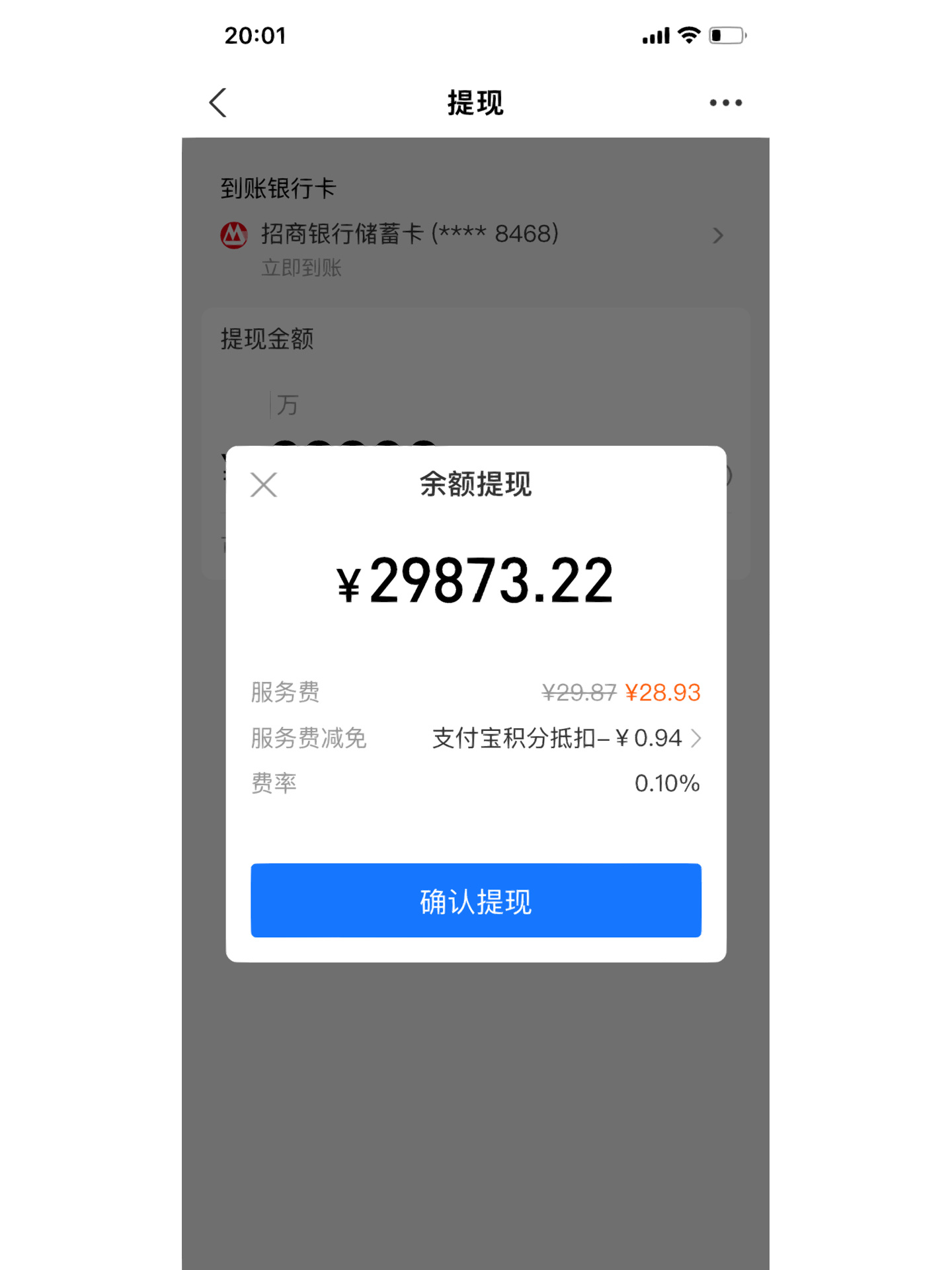Tap the withdrawal amount ¥29873.22
The height and width of the screenshot is (1270, 952).
point(475,581)
